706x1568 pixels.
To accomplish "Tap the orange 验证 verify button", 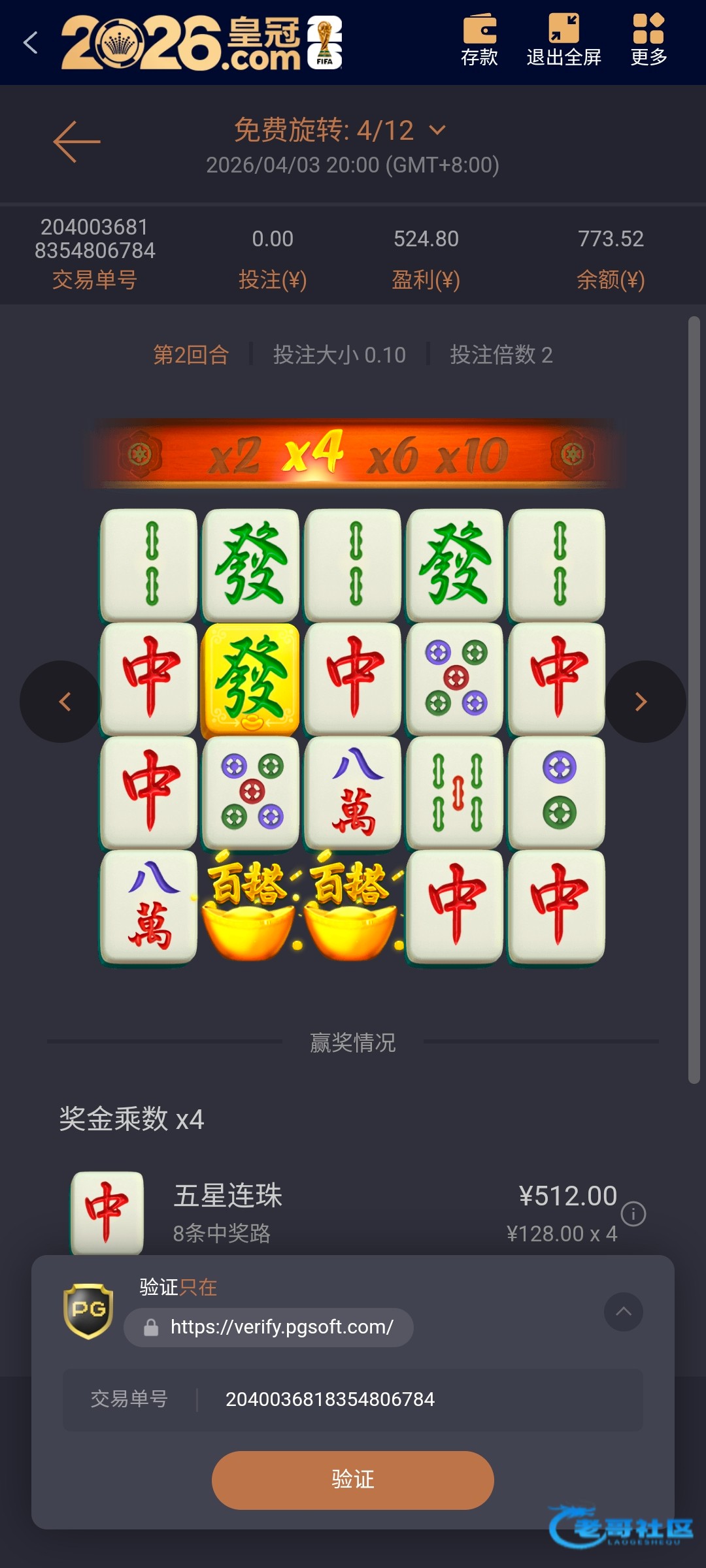I will (x=353, y=1480).
